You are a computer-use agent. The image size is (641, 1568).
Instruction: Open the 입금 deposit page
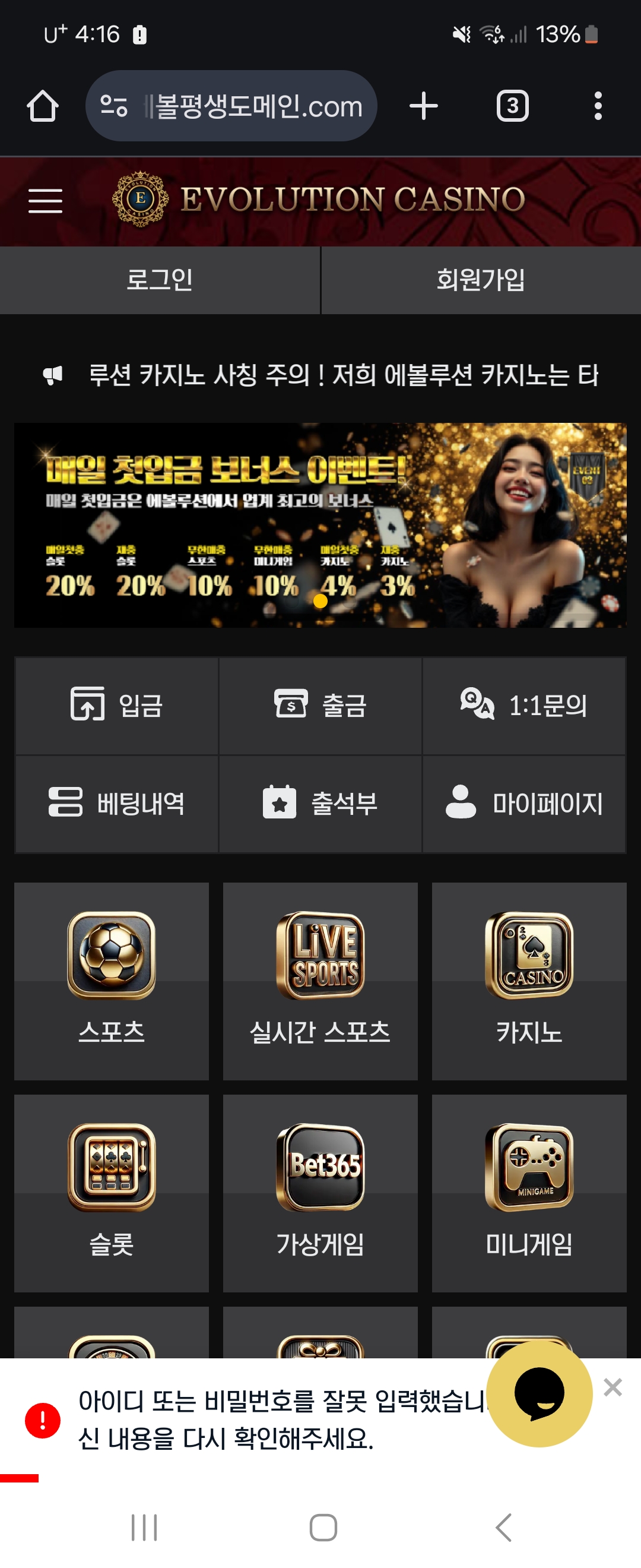pos(117,705)
